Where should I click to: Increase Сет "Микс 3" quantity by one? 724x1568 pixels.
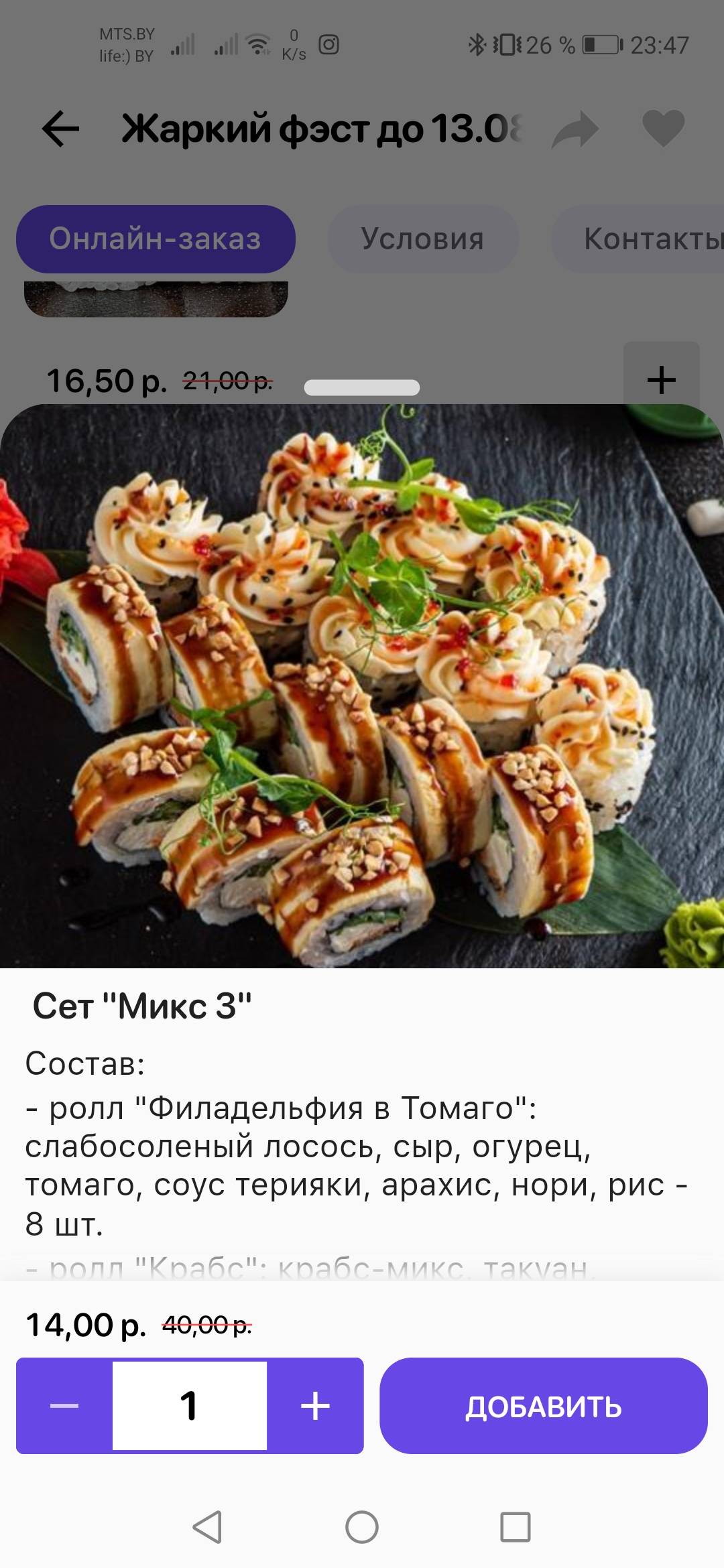point(315,1405)
